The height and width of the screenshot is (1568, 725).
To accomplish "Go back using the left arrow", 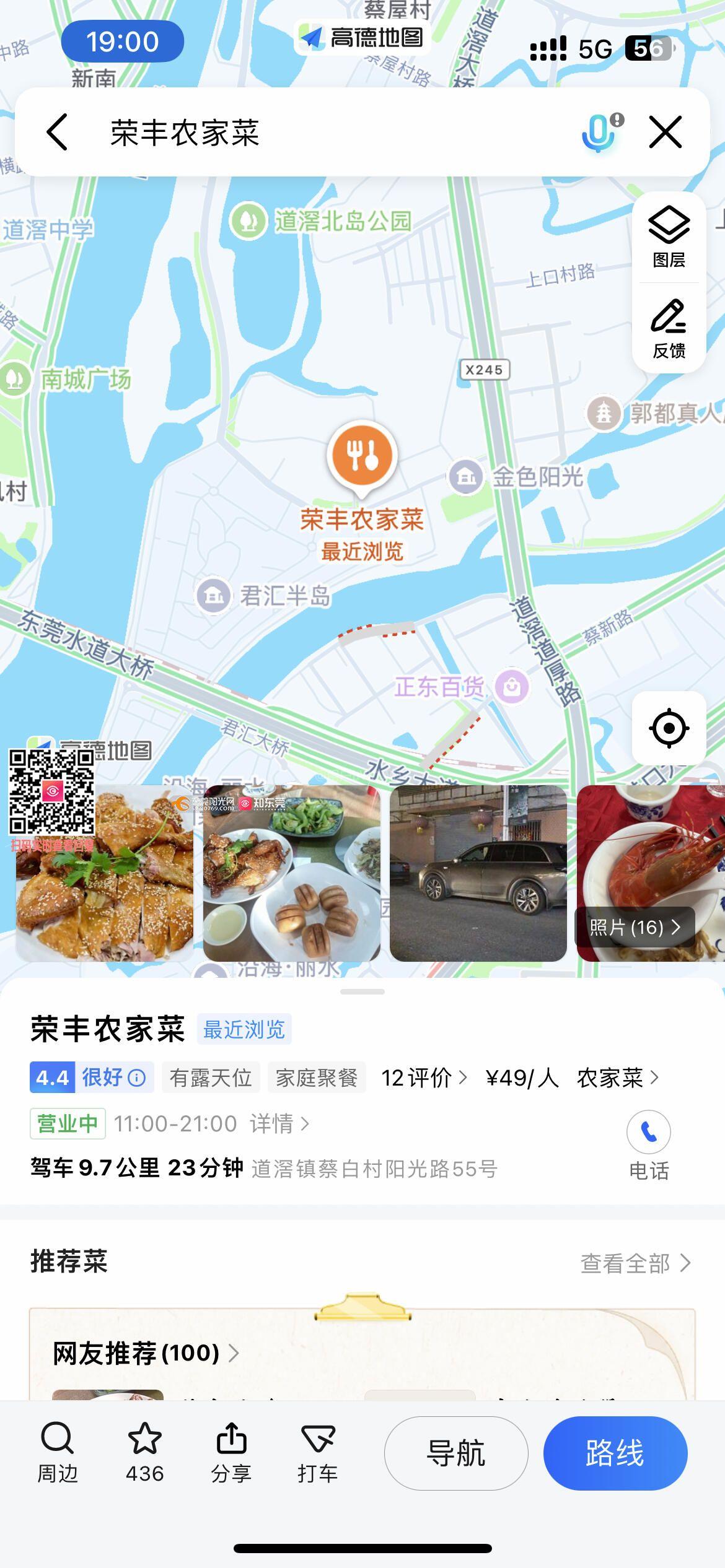I will coord(57,132).
